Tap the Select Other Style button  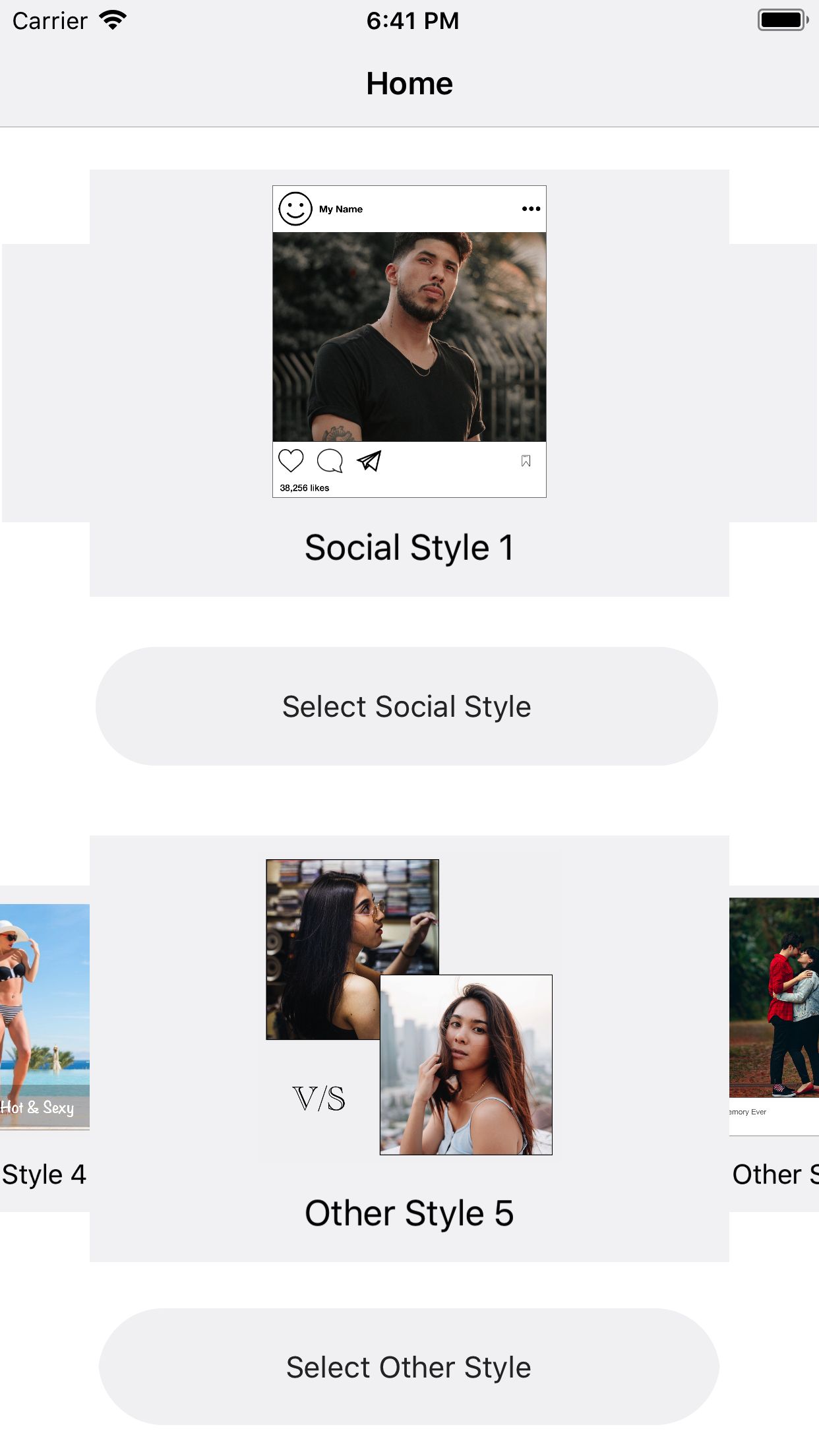click(409, 1367)
